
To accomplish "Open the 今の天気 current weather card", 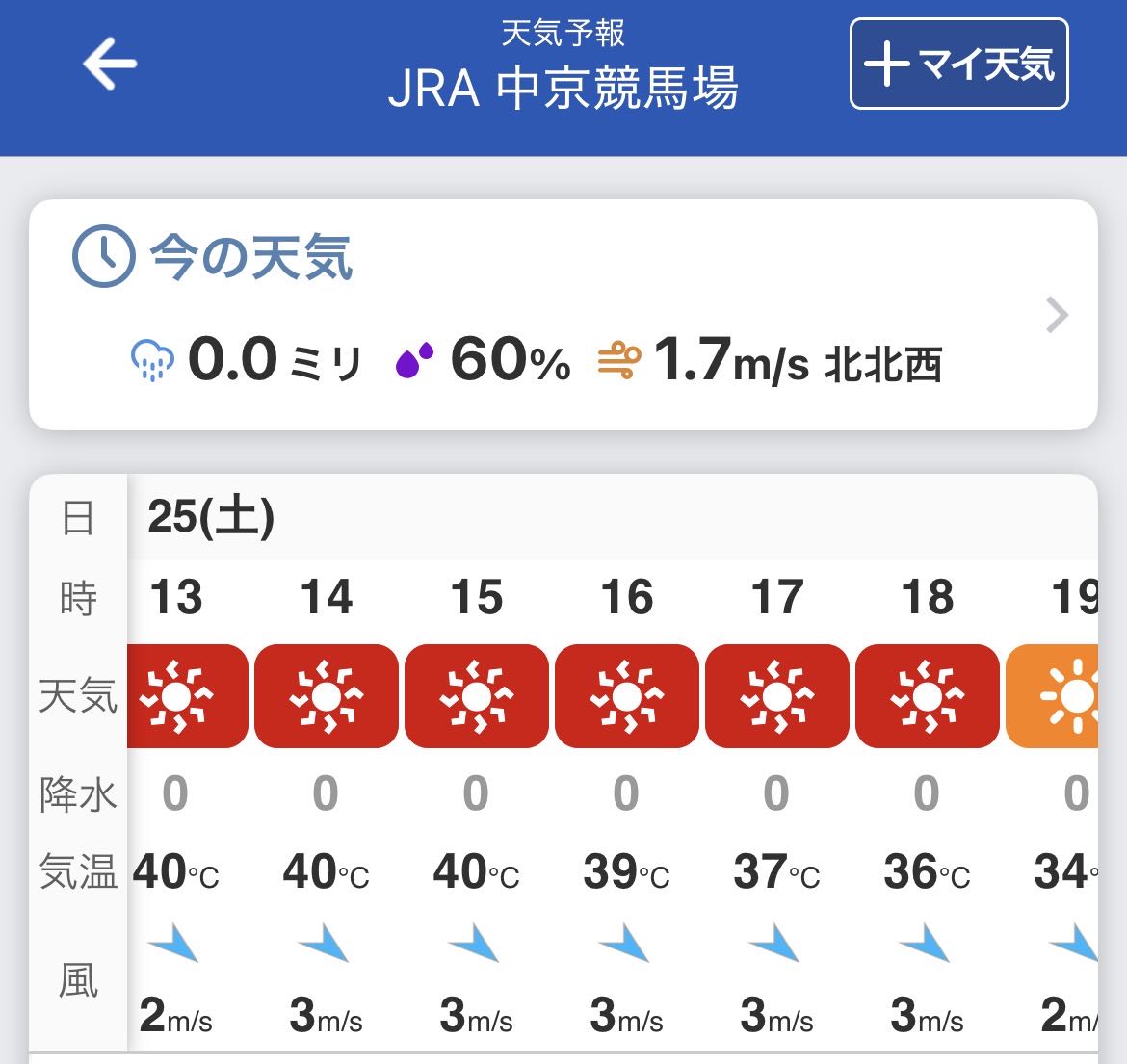I will click(563, 315).
